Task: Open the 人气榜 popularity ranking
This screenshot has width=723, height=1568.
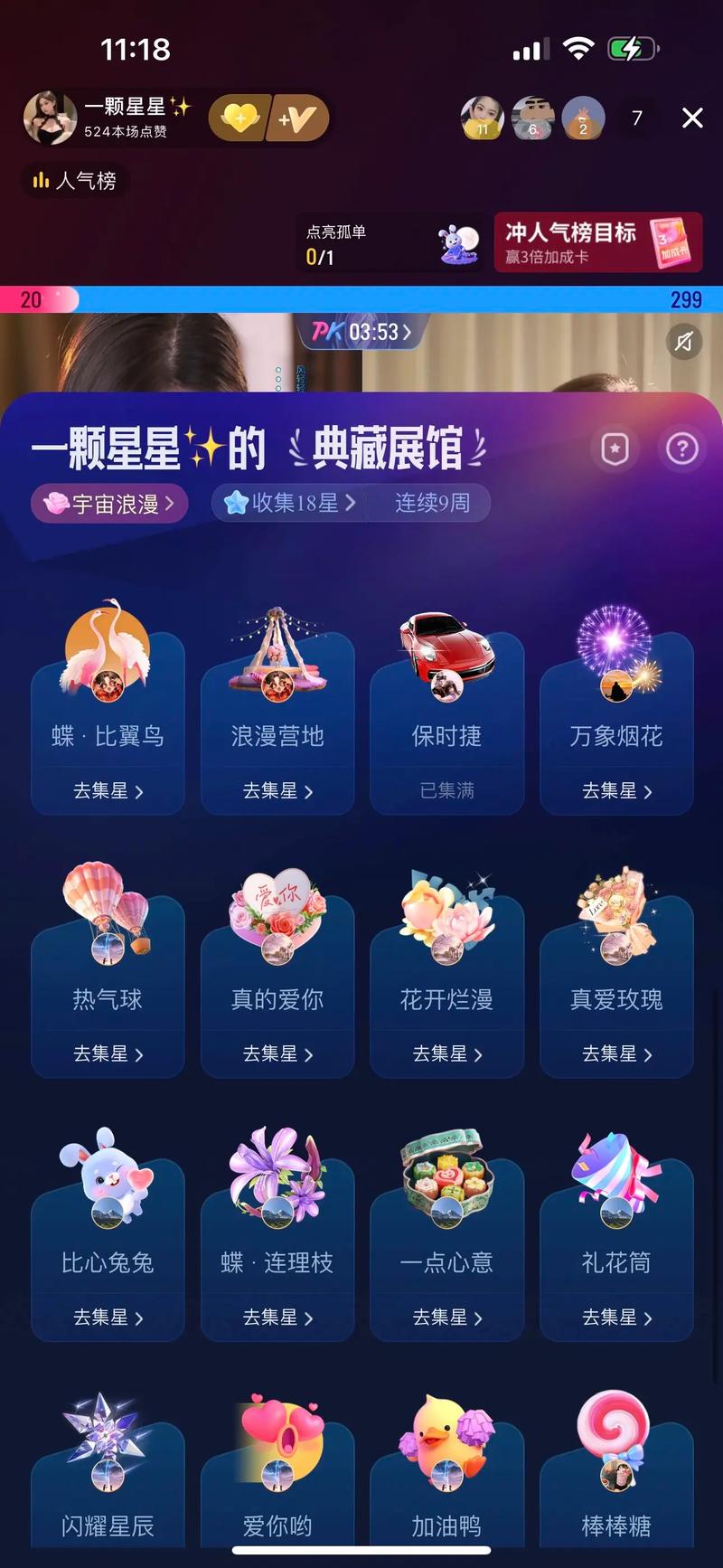Action: [76, 181]
